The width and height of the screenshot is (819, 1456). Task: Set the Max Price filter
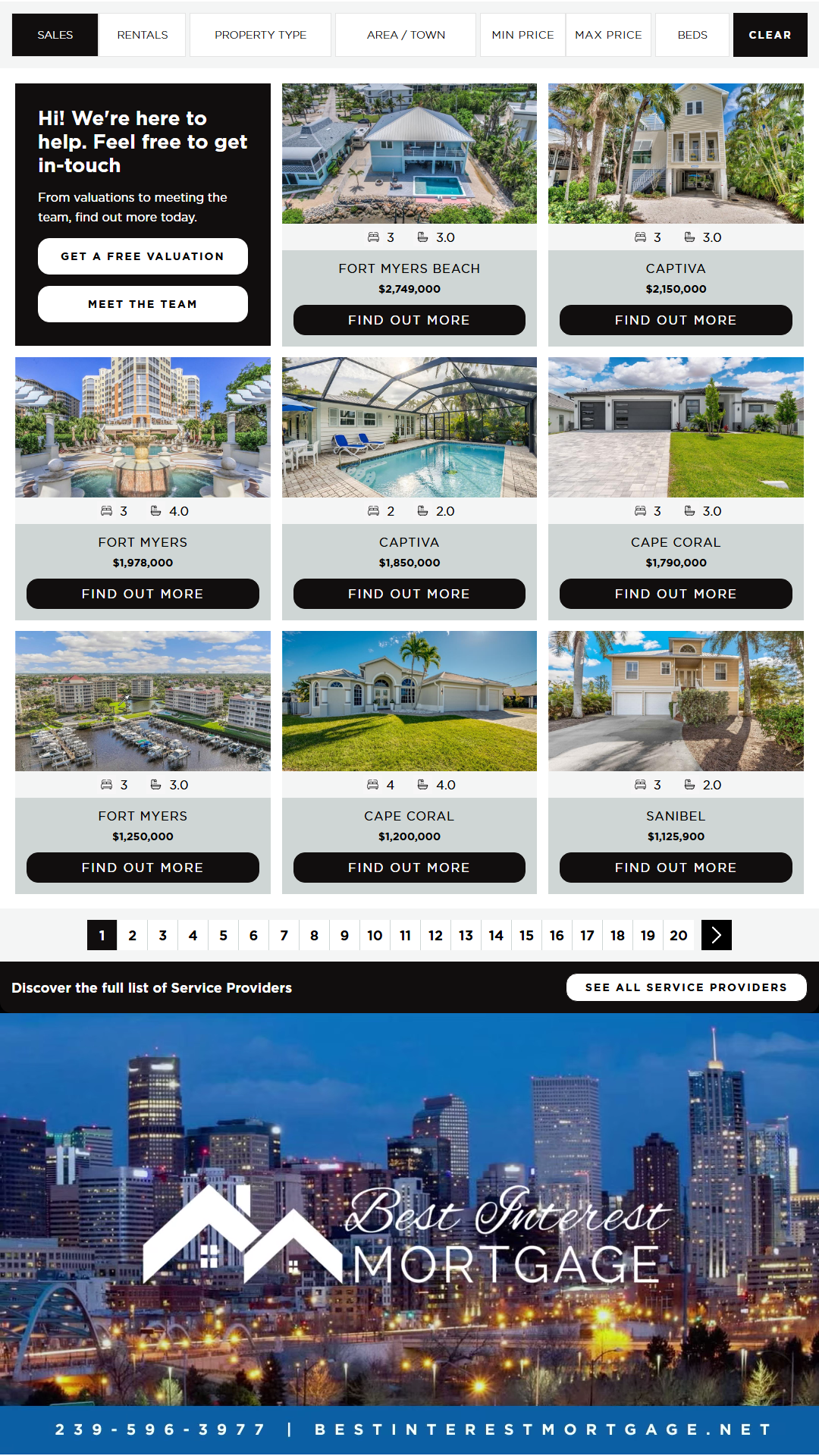[x=608, y=35]
